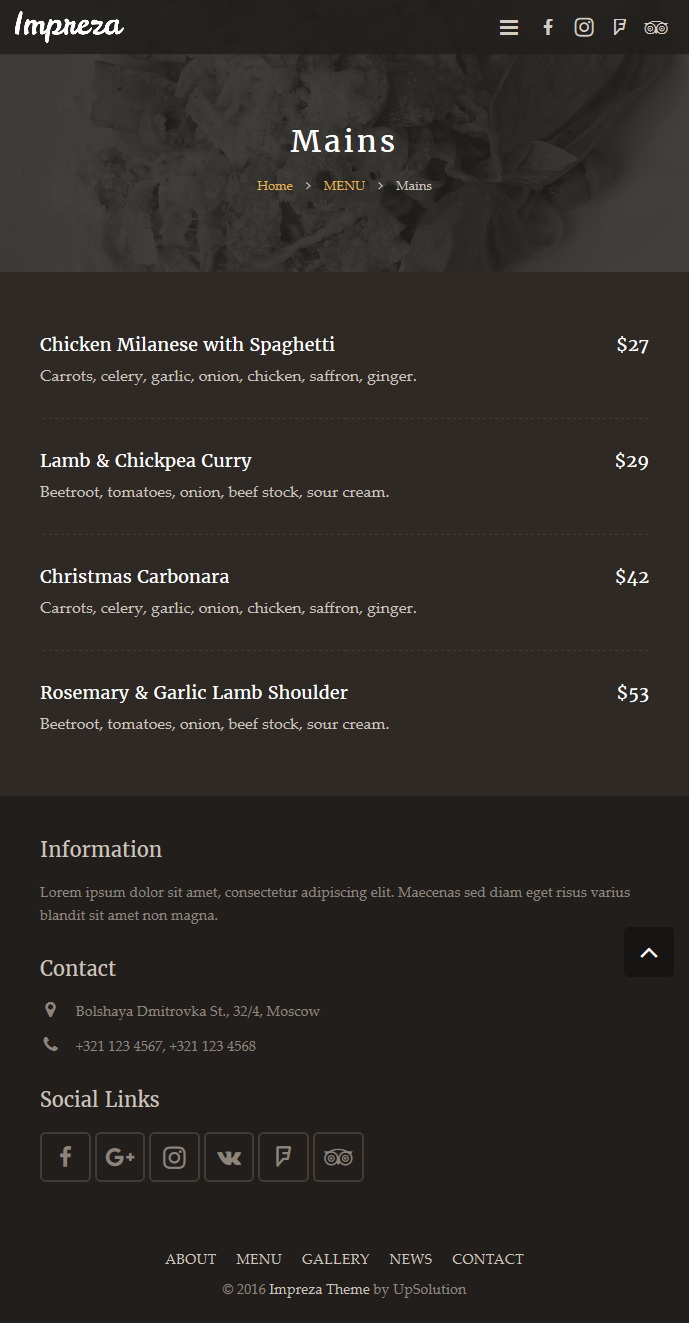Screen dimensions: 689x1323
Task: Visit Instagram from the header icon
Action: click(584, 28)
